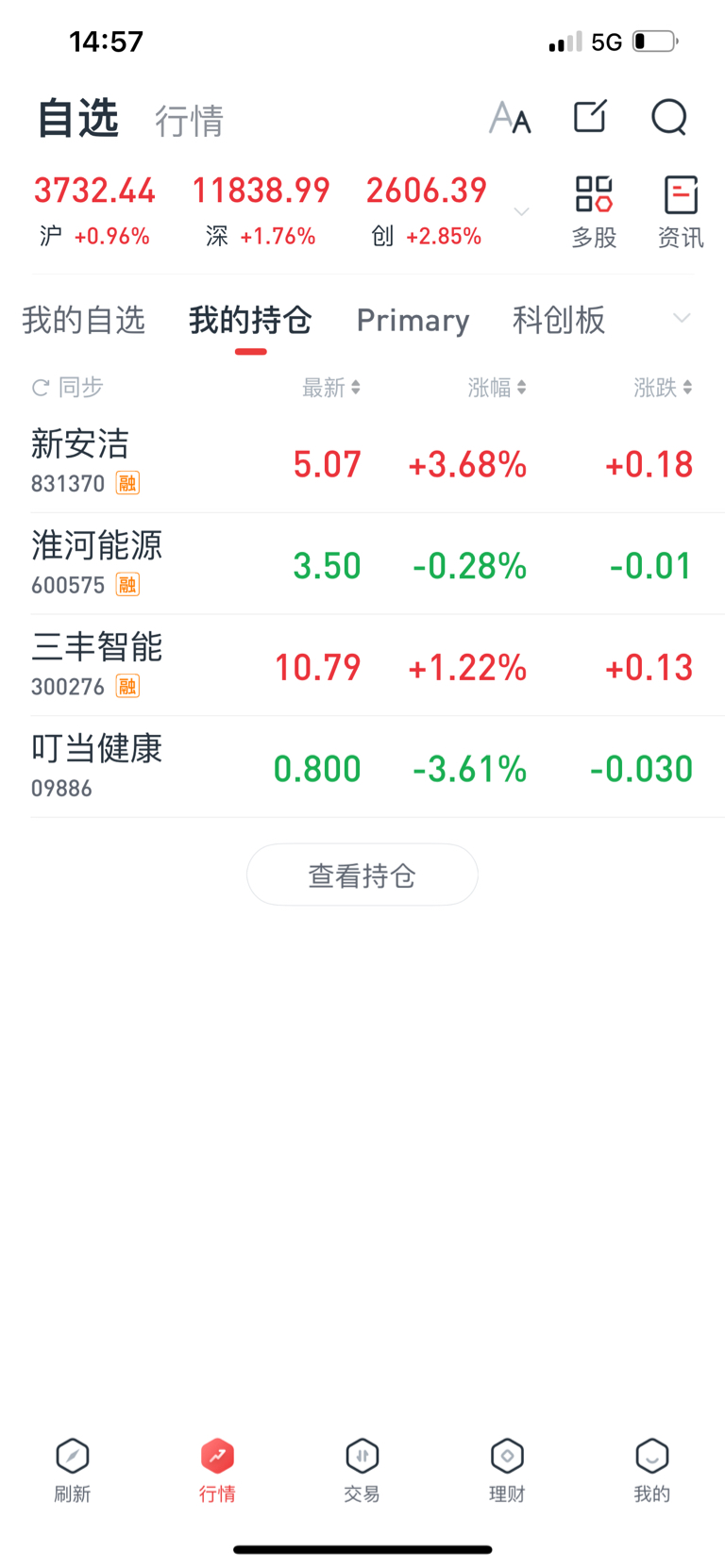Image resolution: width=725 pixels, height=1568 pixels.
Task: Go to the 我的 bottom tab
Action: pyautogui.click(x=651, y=1470)
